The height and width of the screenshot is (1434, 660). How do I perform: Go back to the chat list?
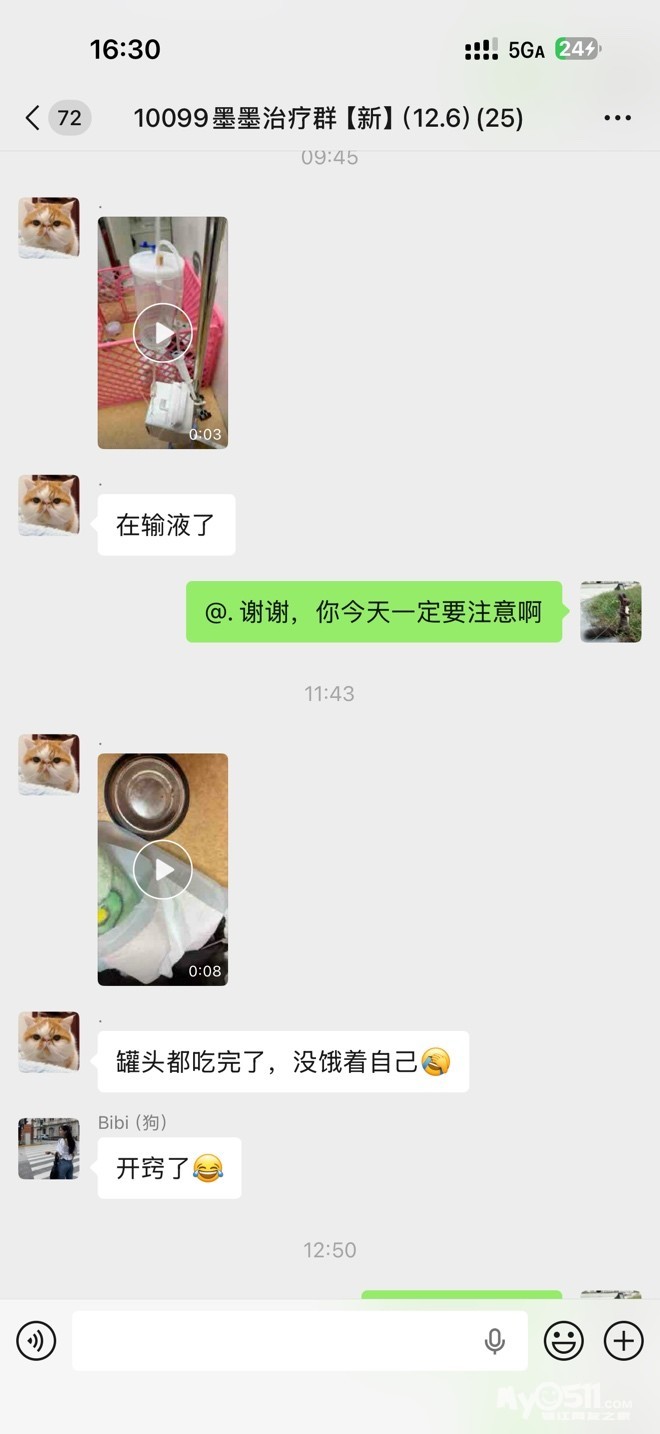coord(33,118)
